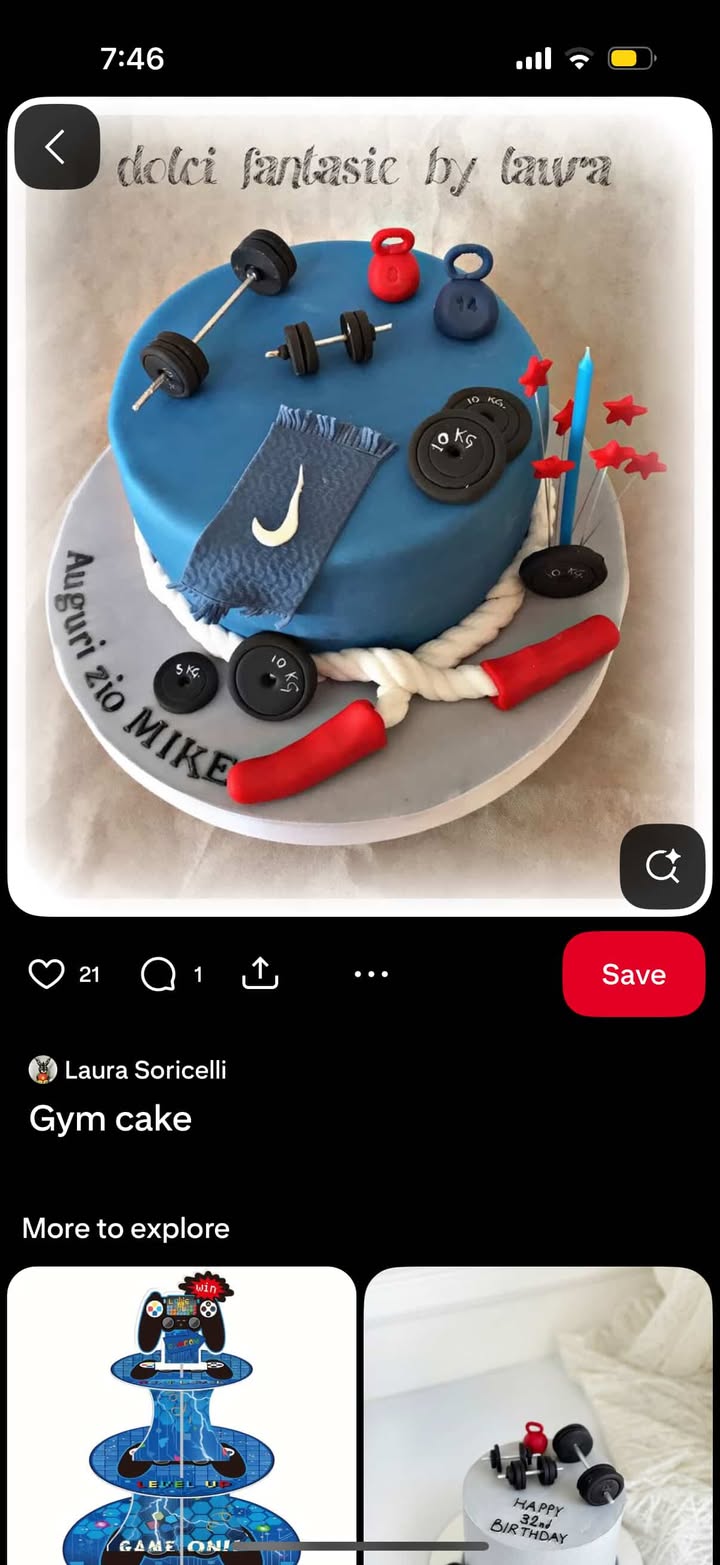This screenshot has width=720, height=1565.
Task: View the blue gym cake photo fullscreen
Action: click(360, 500)
